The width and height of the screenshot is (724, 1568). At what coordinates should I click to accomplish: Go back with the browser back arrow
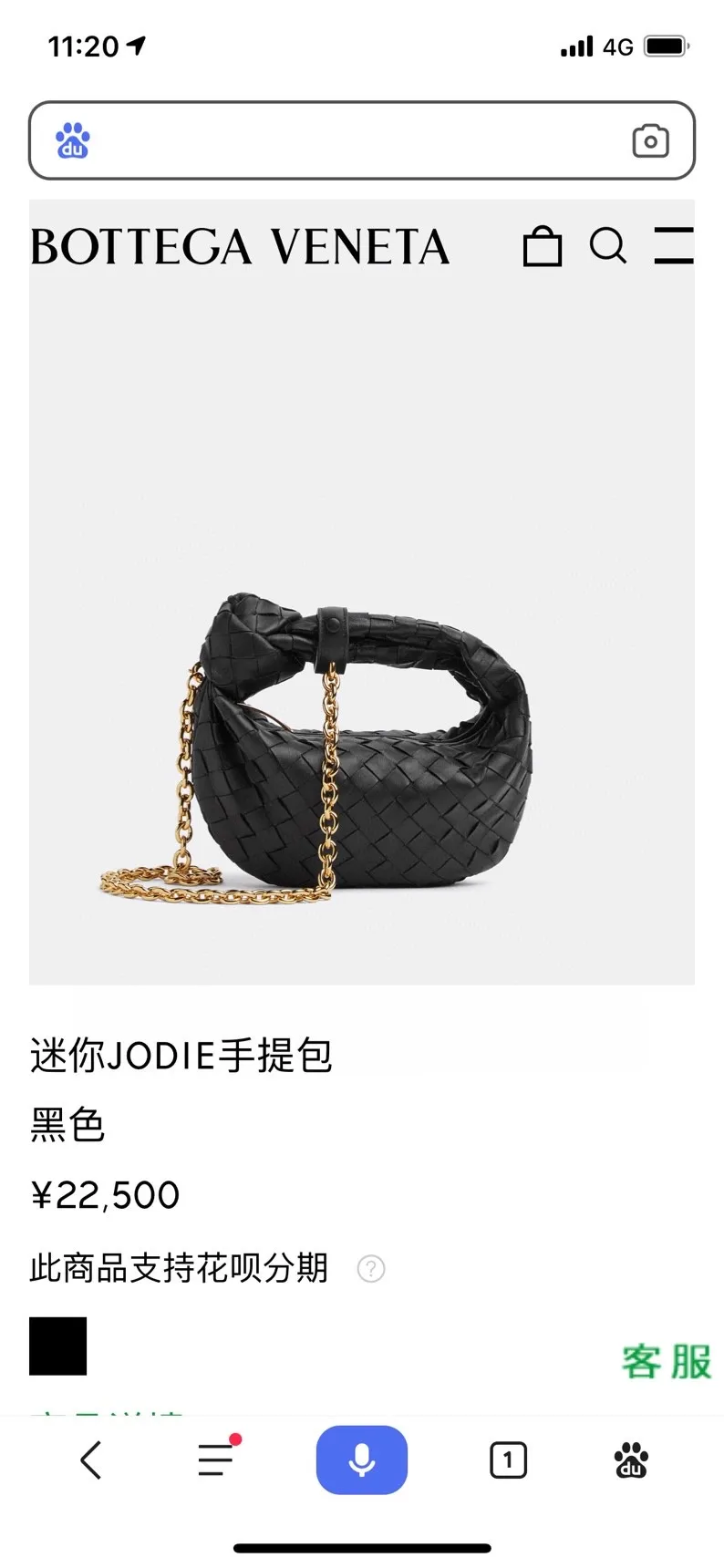(91, 1460)
